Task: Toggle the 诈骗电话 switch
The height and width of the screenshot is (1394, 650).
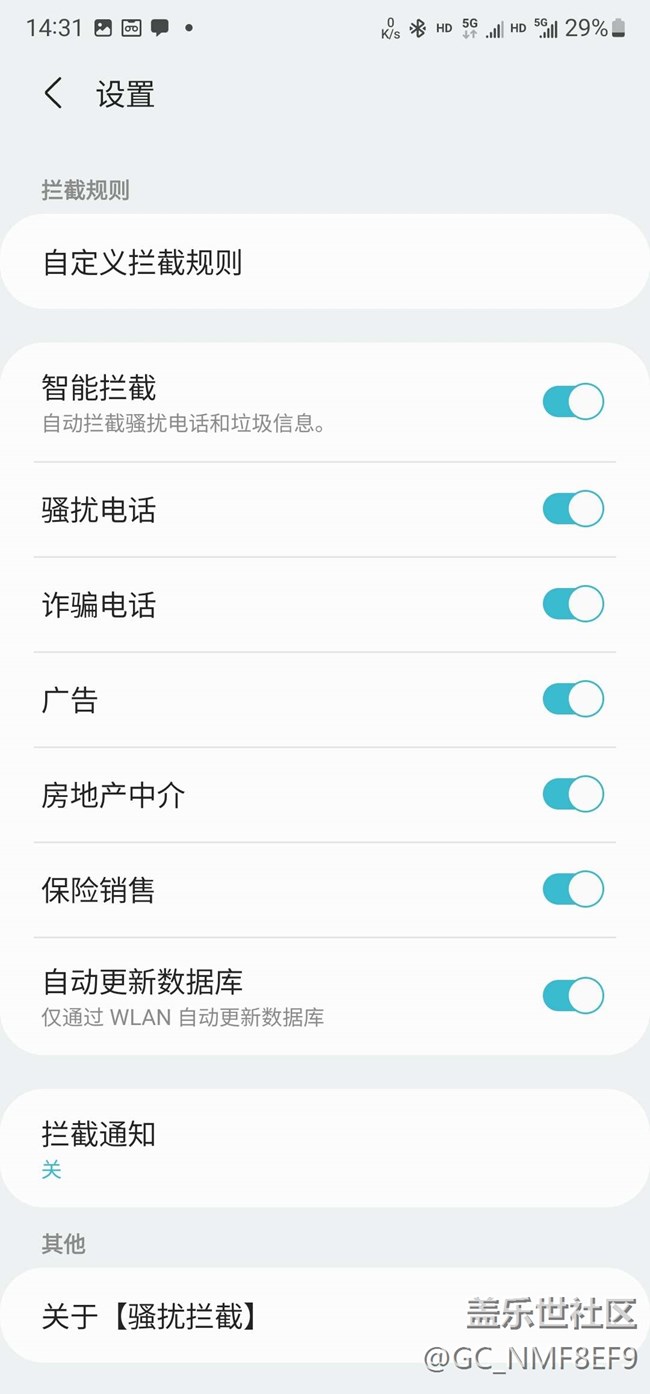Action: coord(573,604)
